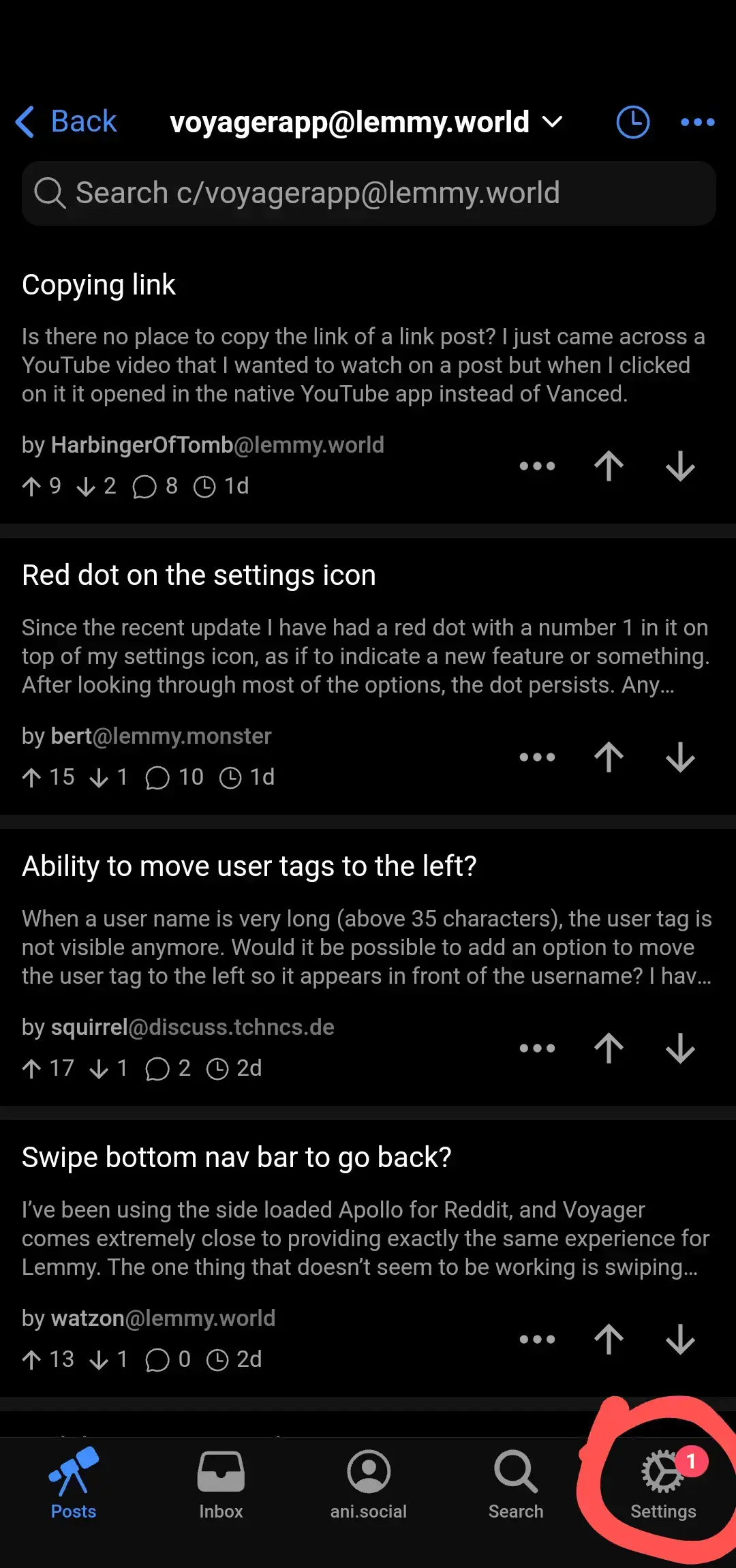Upvote the Copying link post

coord(609,466)
